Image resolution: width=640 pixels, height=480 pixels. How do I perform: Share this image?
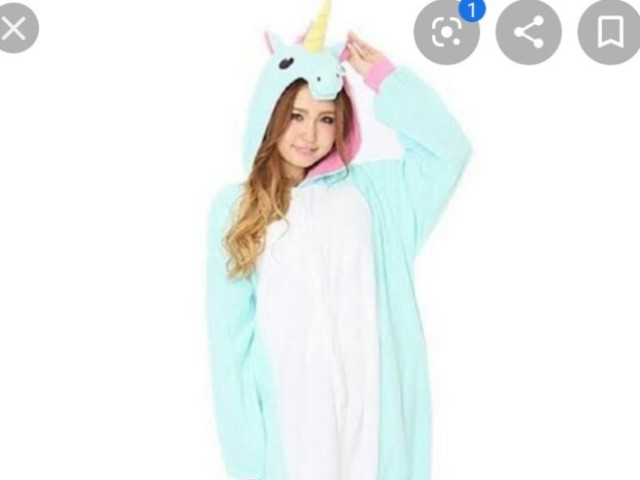coord(528,33)
